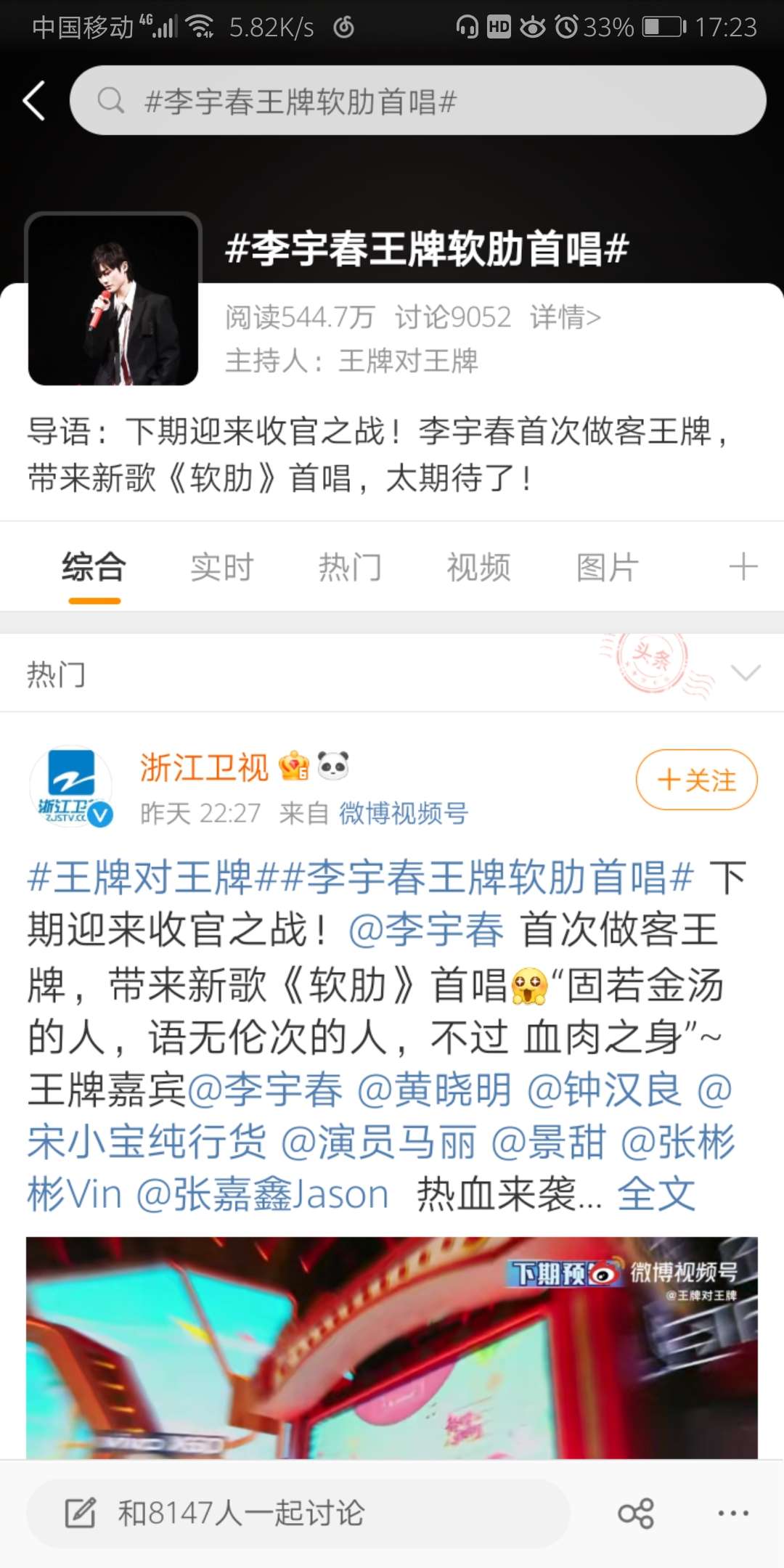Switch to the 图片 tab
This screenshot has height=1568, width=784.
click(607, 567)
